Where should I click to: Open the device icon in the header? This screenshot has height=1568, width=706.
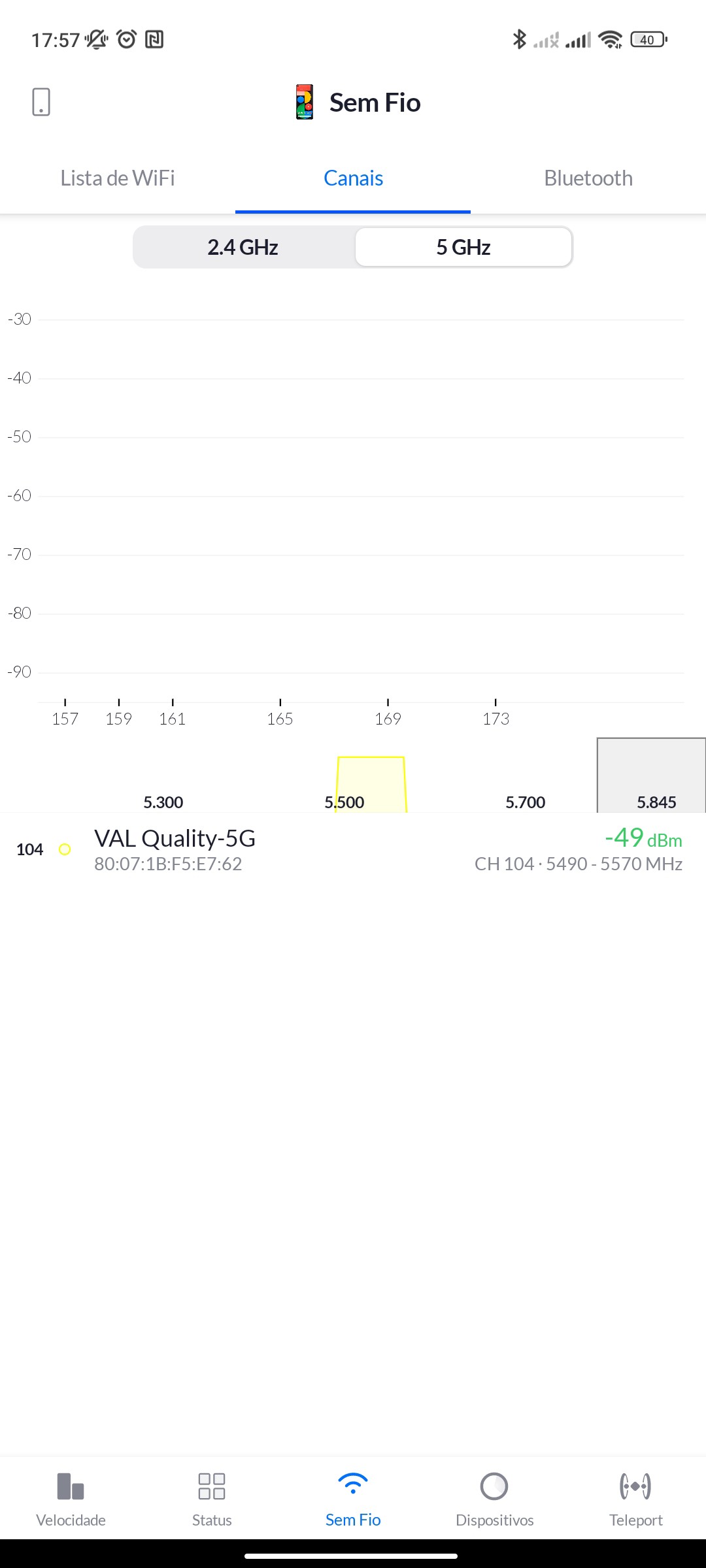tap(41, 103)
